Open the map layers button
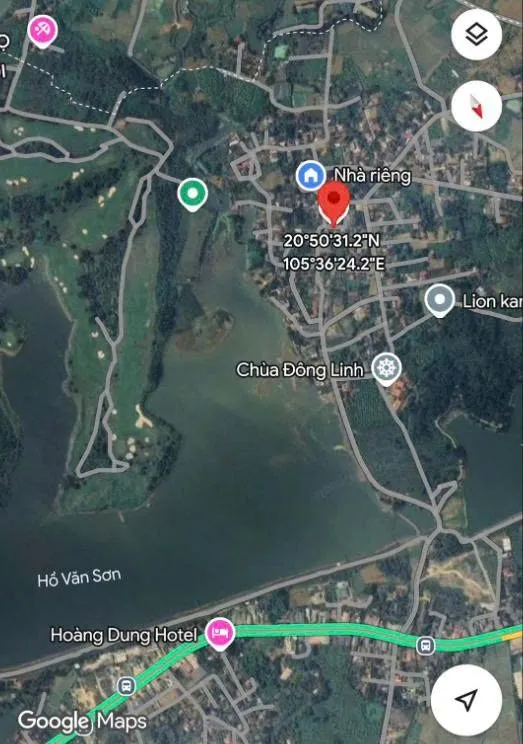The image size is (523, 744). tap(476, 34)
